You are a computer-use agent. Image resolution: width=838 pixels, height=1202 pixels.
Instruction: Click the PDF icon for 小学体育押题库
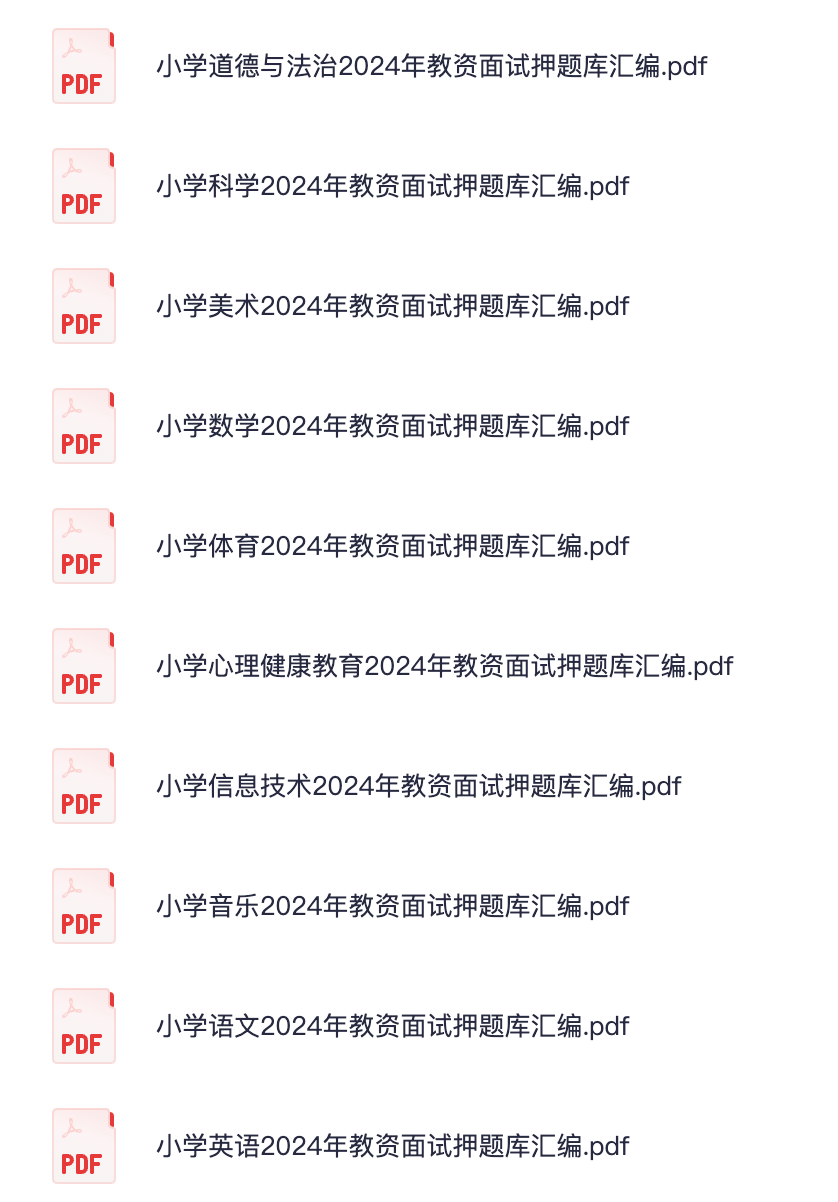click(83, 546)
